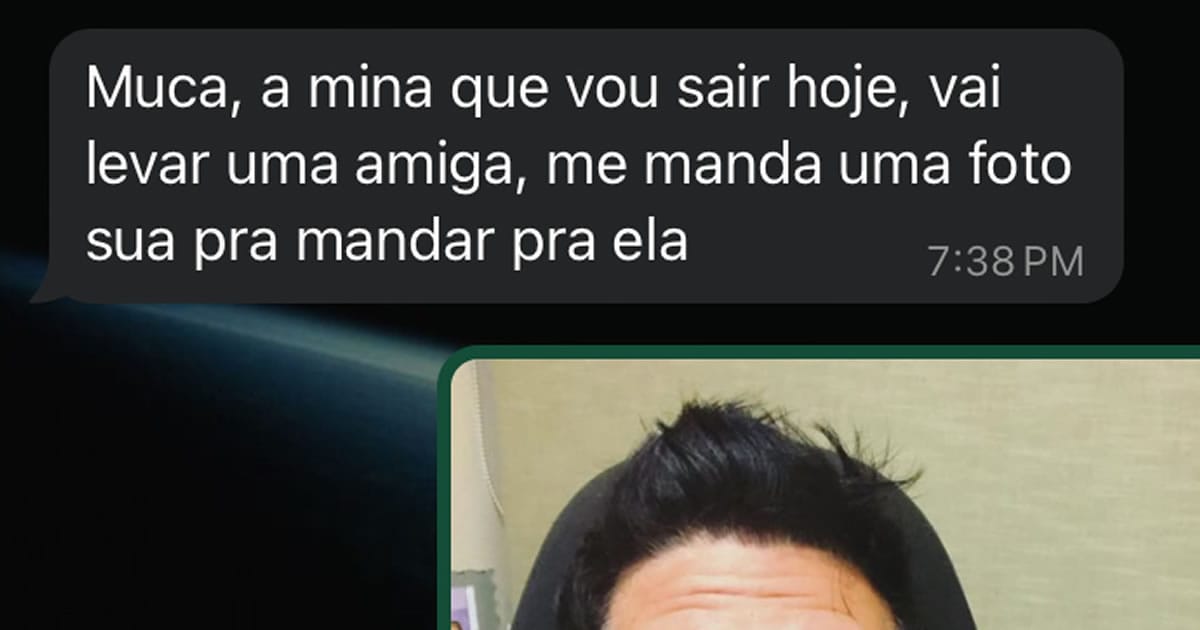This screenshot has height=630, width=1200.
Task: Open the photo sent in the chat
Action: point(820,495)
